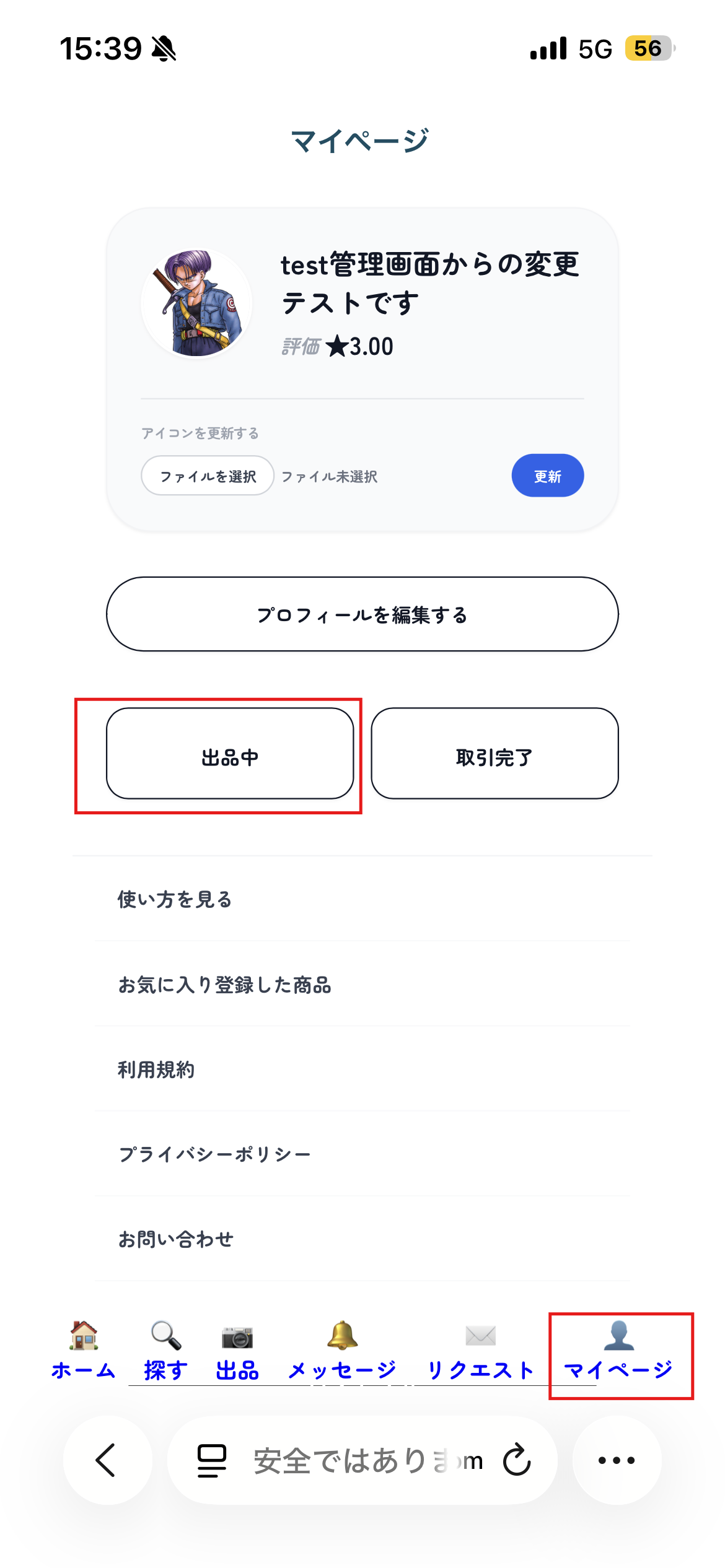Open プロフィールを編集する
Screen dimensions: 725x1568
point(362,615)
